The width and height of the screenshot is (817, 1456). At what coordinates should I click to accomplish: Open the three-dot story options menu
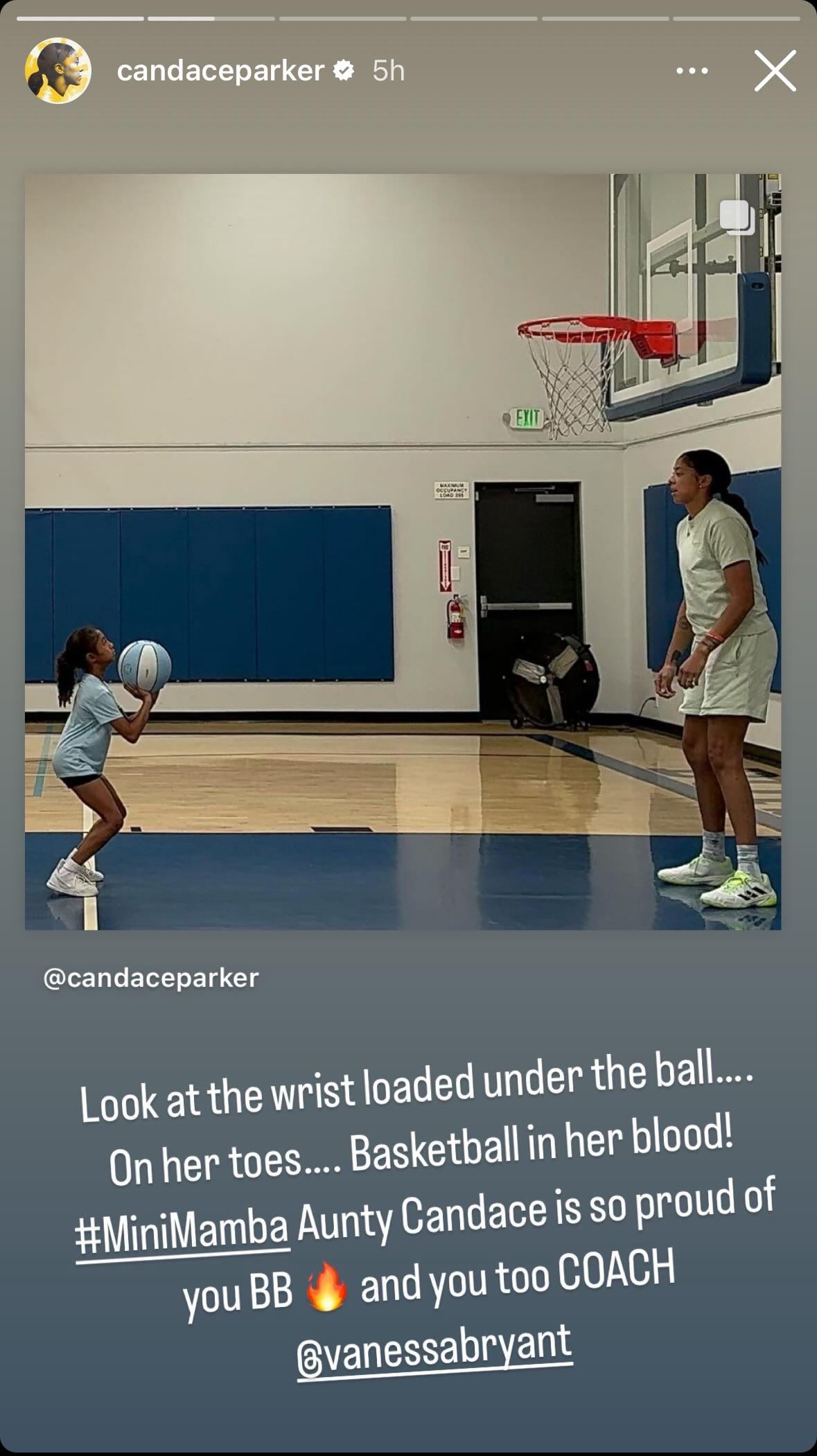click(692, 71)
